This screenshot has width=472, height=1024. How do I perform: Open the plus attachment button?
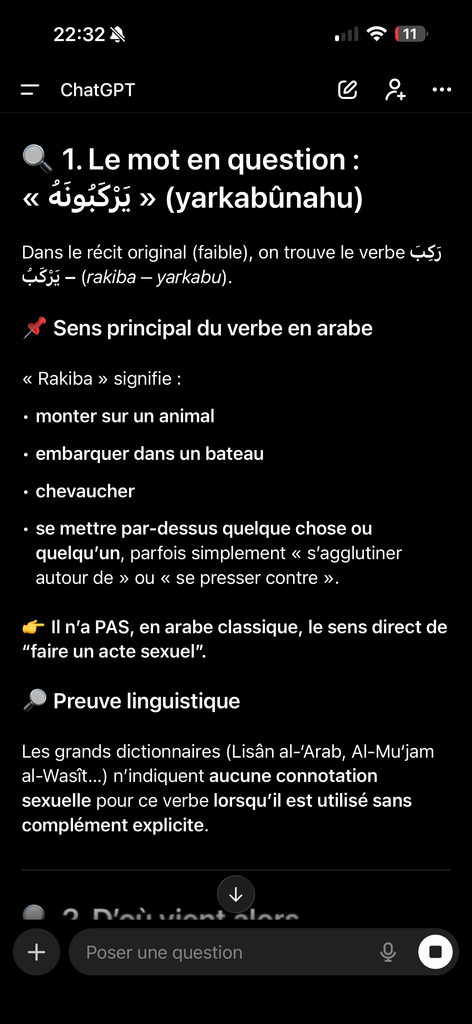pos(37,952)
